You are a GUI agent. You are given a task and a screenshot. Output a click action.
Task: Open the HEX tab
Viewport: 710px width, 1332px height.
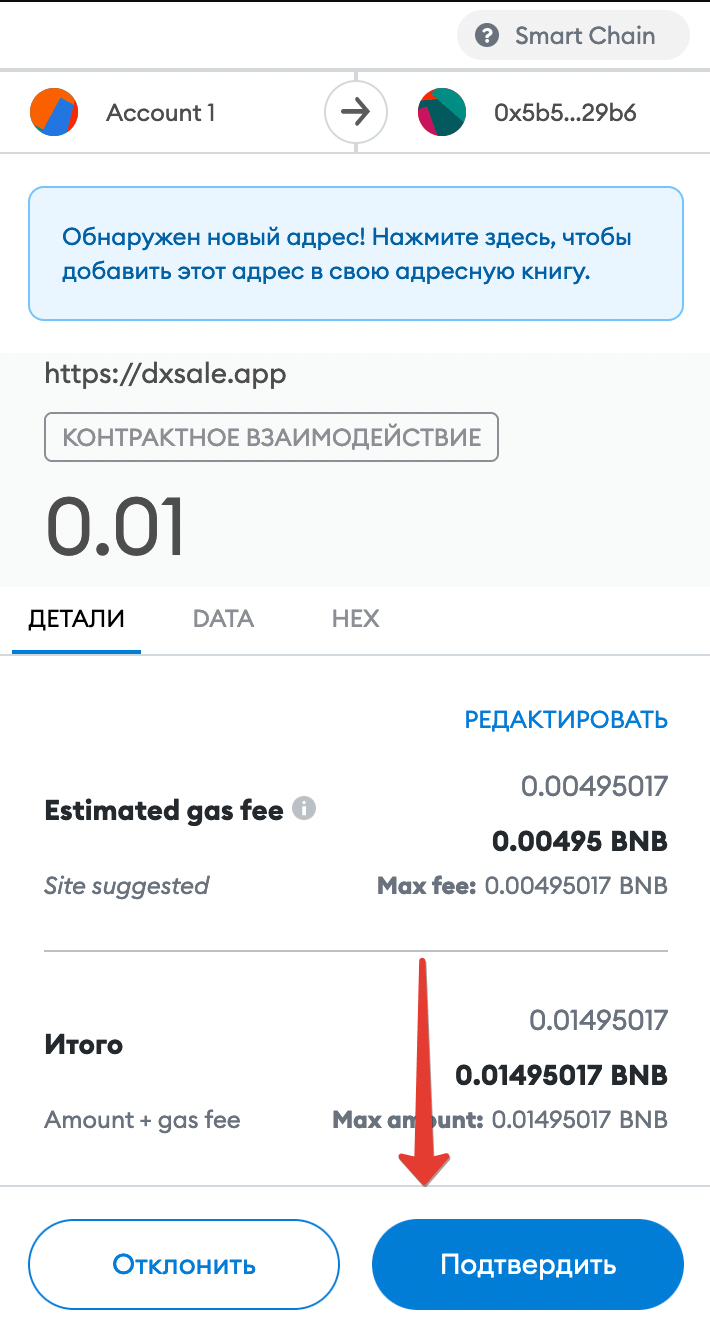[x=355, y=618]
